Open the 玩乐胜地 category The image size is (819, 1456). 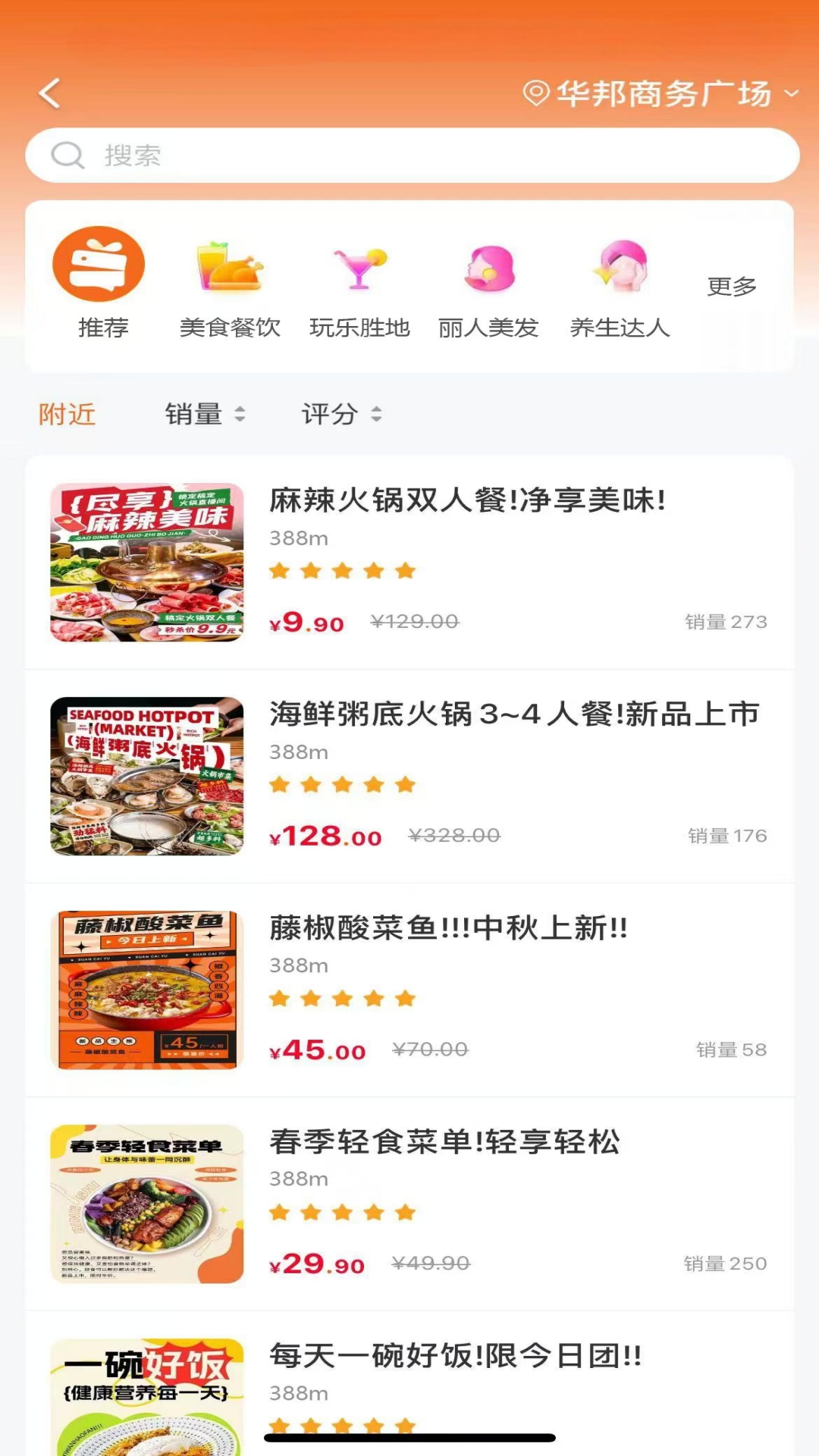[x=359, y=288]
